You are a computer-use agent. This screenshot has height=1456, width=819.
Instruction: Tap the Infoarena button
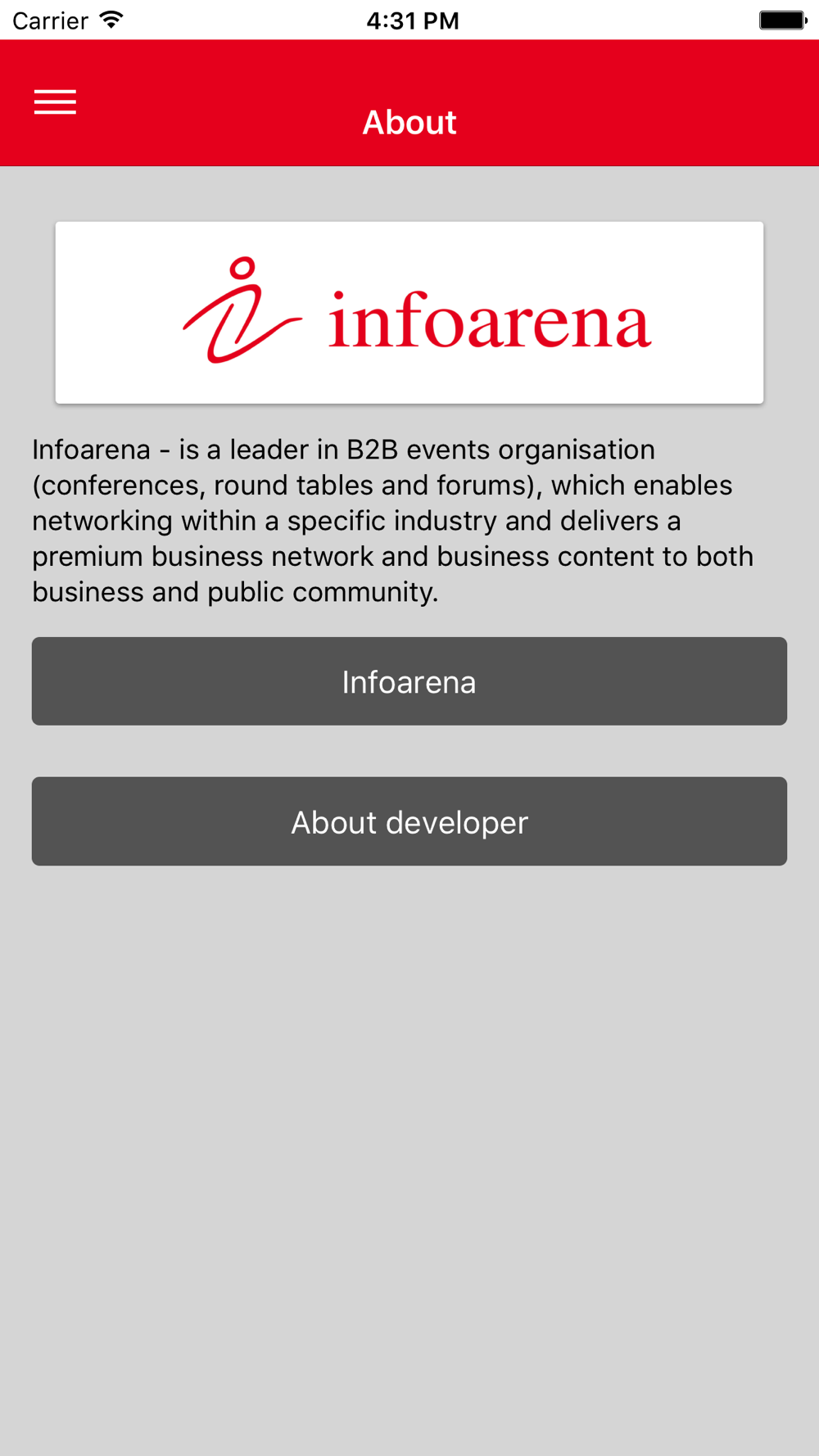pyautogui.click(x=409, y=681)
